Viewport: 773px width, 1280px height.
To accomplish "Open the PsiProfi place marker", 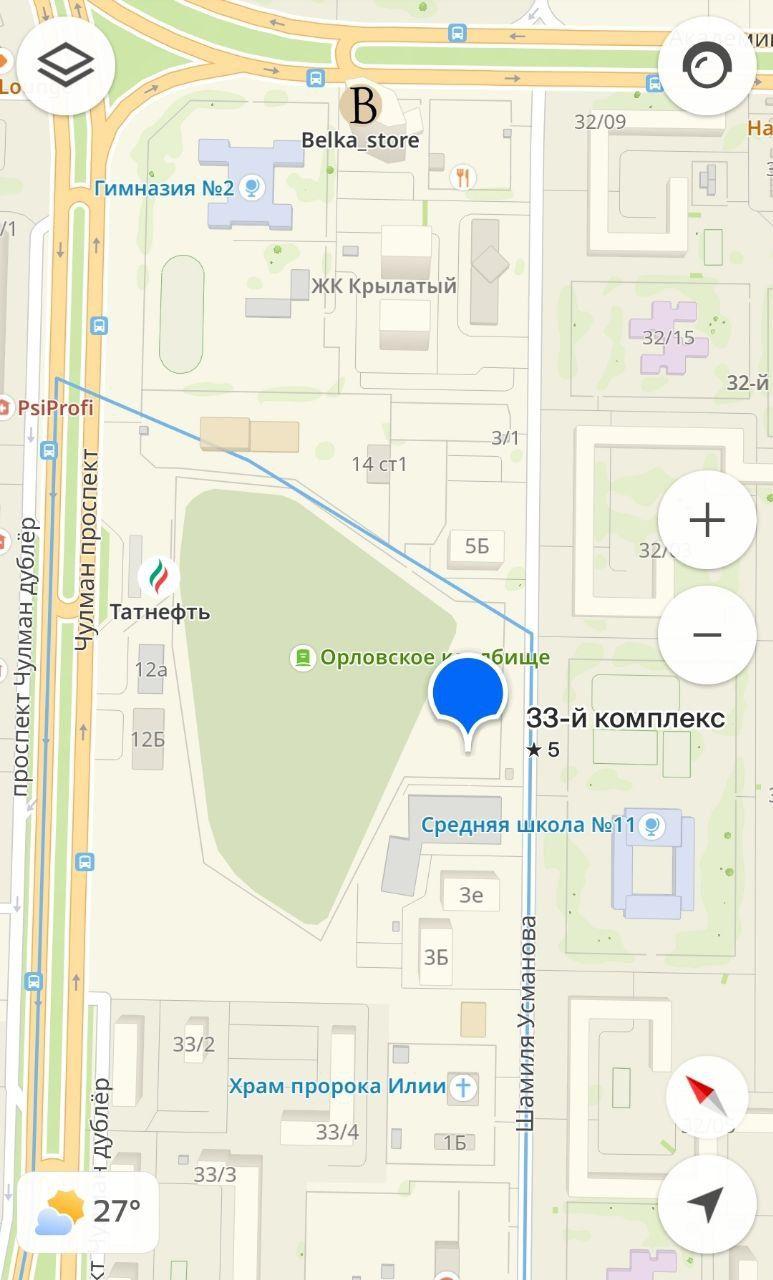I will [47, 408].
